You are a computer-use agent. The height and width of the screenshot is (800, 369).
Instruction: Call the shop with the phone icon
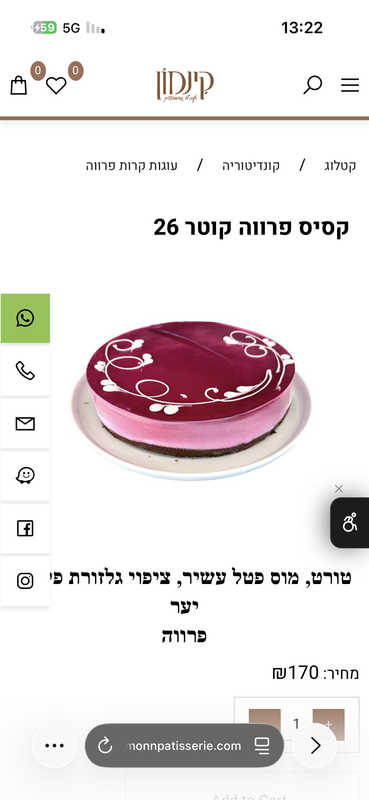(x=25, y=371)
